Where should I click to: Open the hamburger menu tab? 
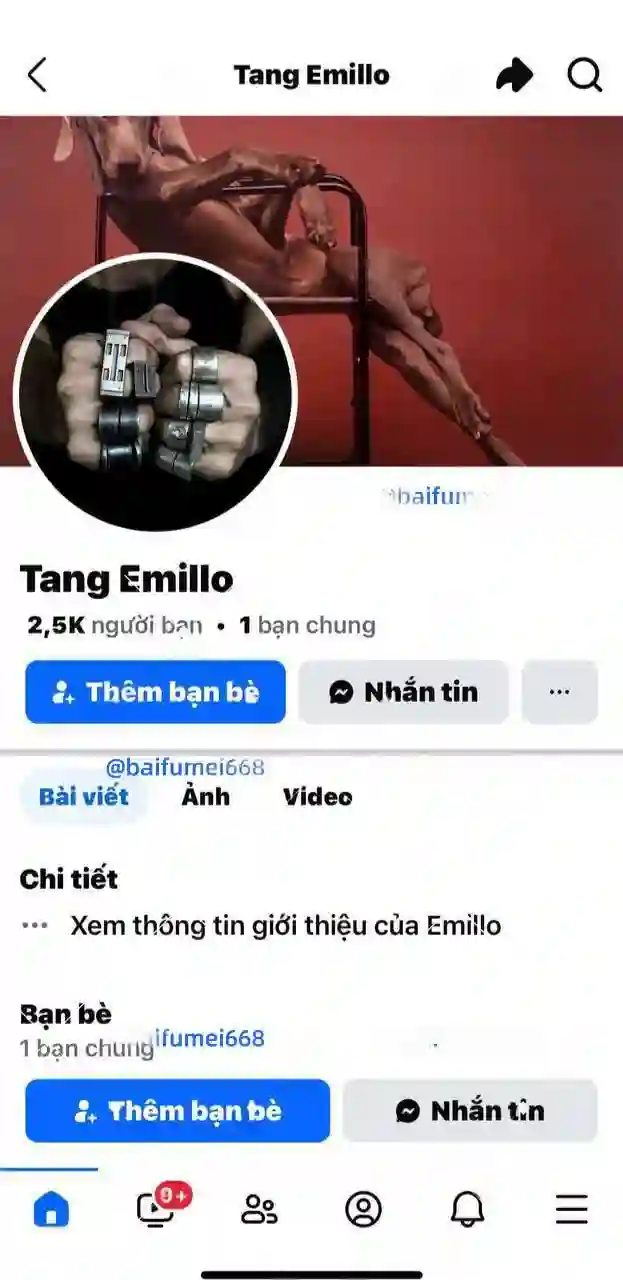(x=571, y=1210)
